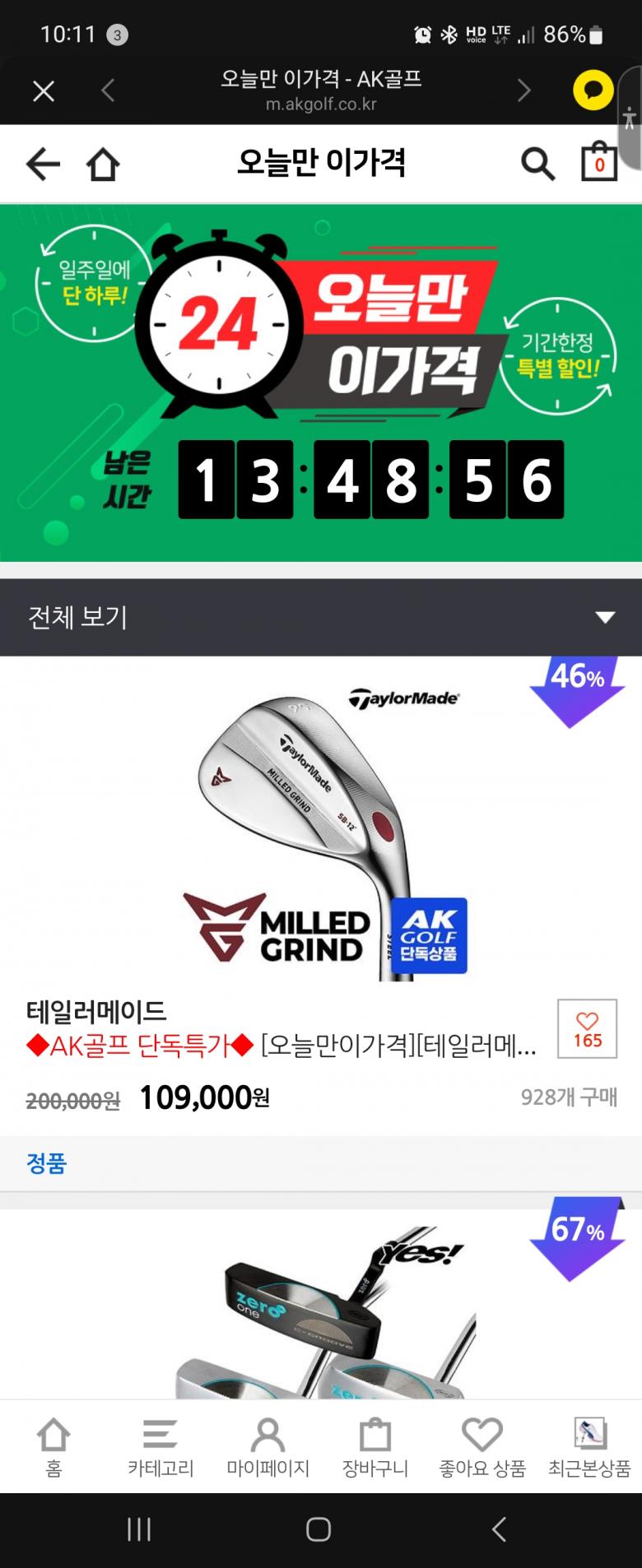Viewport: 642px width, 1568px height.
Task: View 좋아요 상품 liked items
Action: [482, 1447]
